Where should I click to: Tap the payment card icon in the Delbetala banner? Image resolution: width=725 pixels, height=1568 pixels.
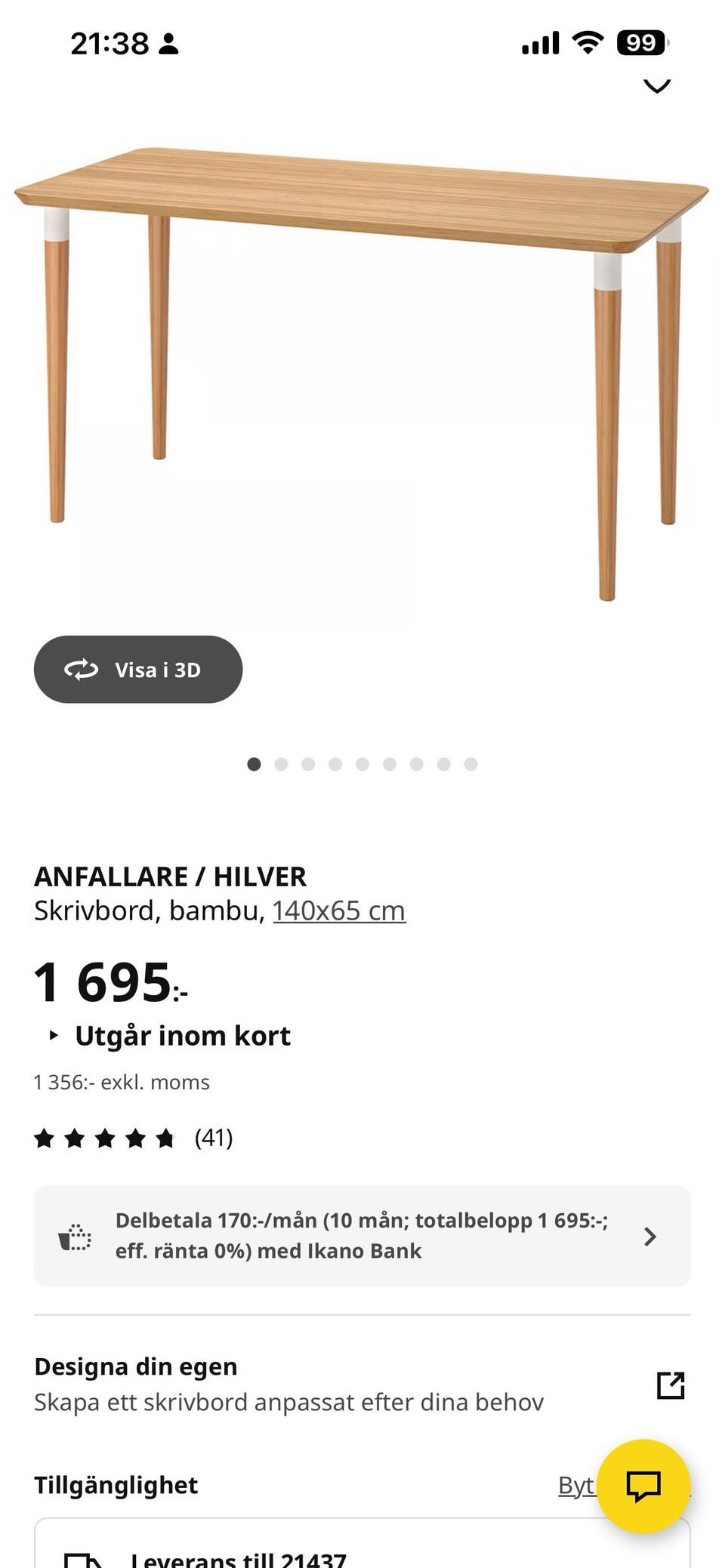tap(74, 1235)
